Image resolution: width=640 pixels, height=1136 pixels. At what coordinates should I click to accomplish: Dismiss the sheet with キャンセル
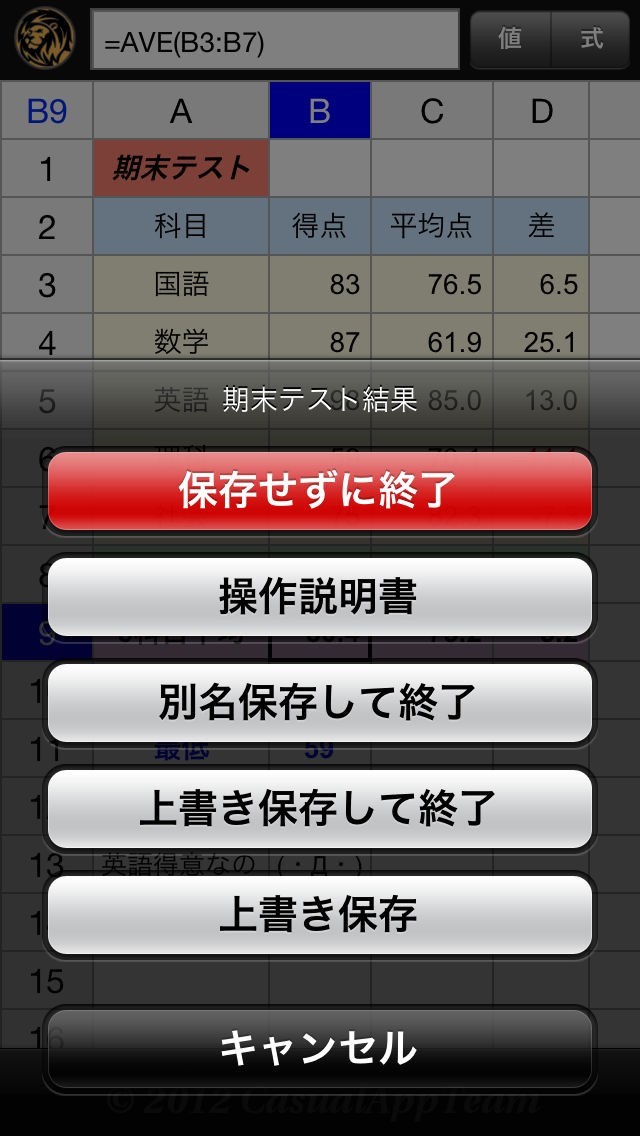pyautogui.click(x=319, y=1048)
